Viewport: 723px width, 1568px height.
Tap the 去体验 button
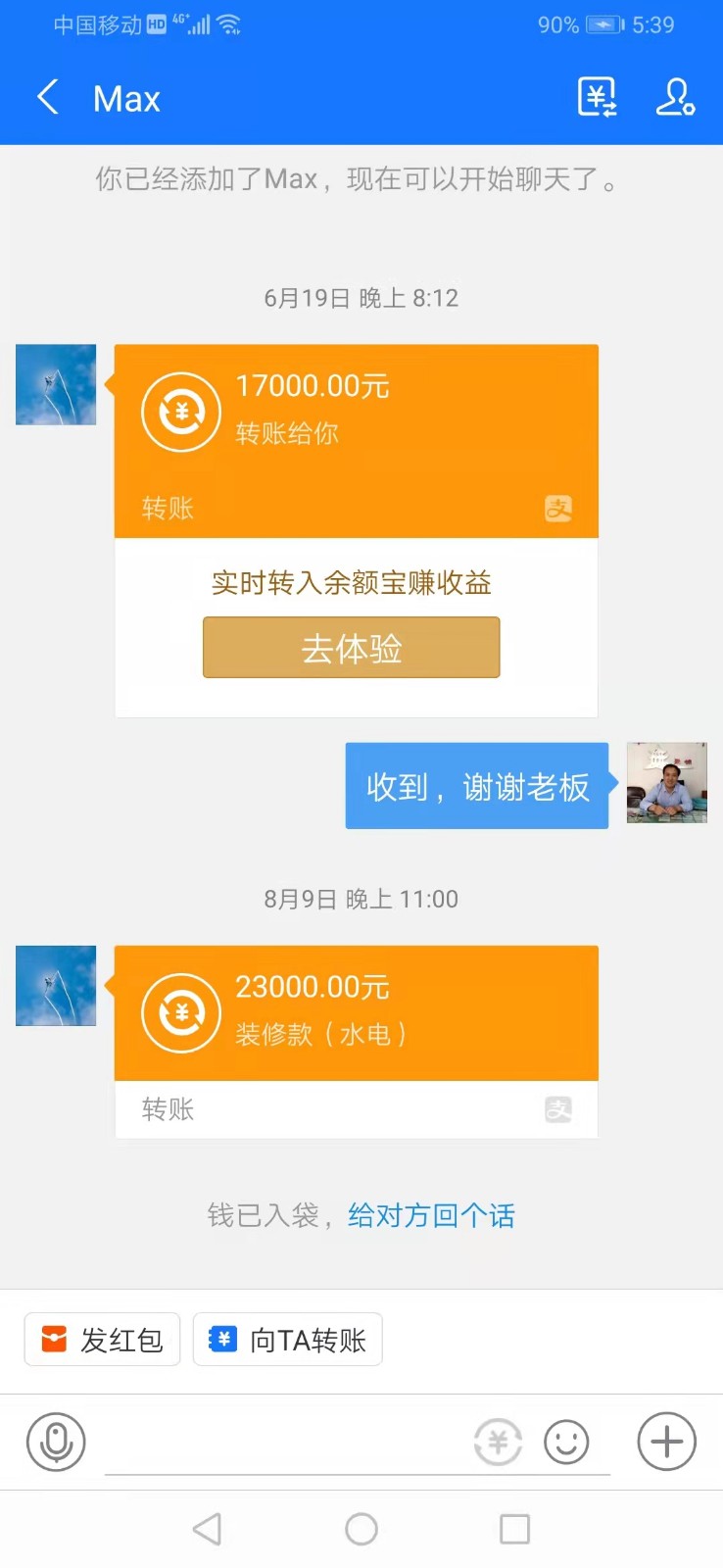click(351, 648)
